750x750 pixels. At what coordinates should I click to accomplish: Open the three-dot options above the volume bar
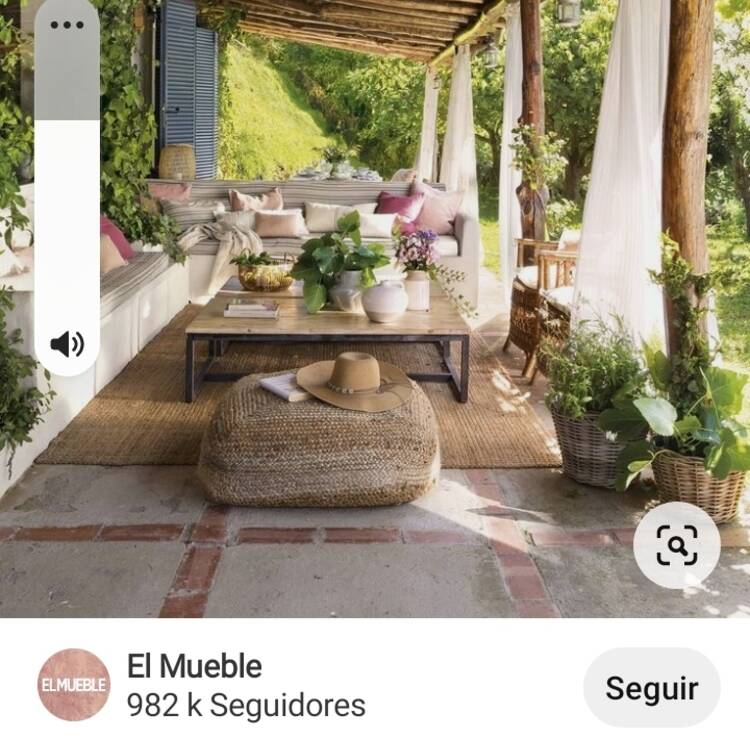coord(67,25)
